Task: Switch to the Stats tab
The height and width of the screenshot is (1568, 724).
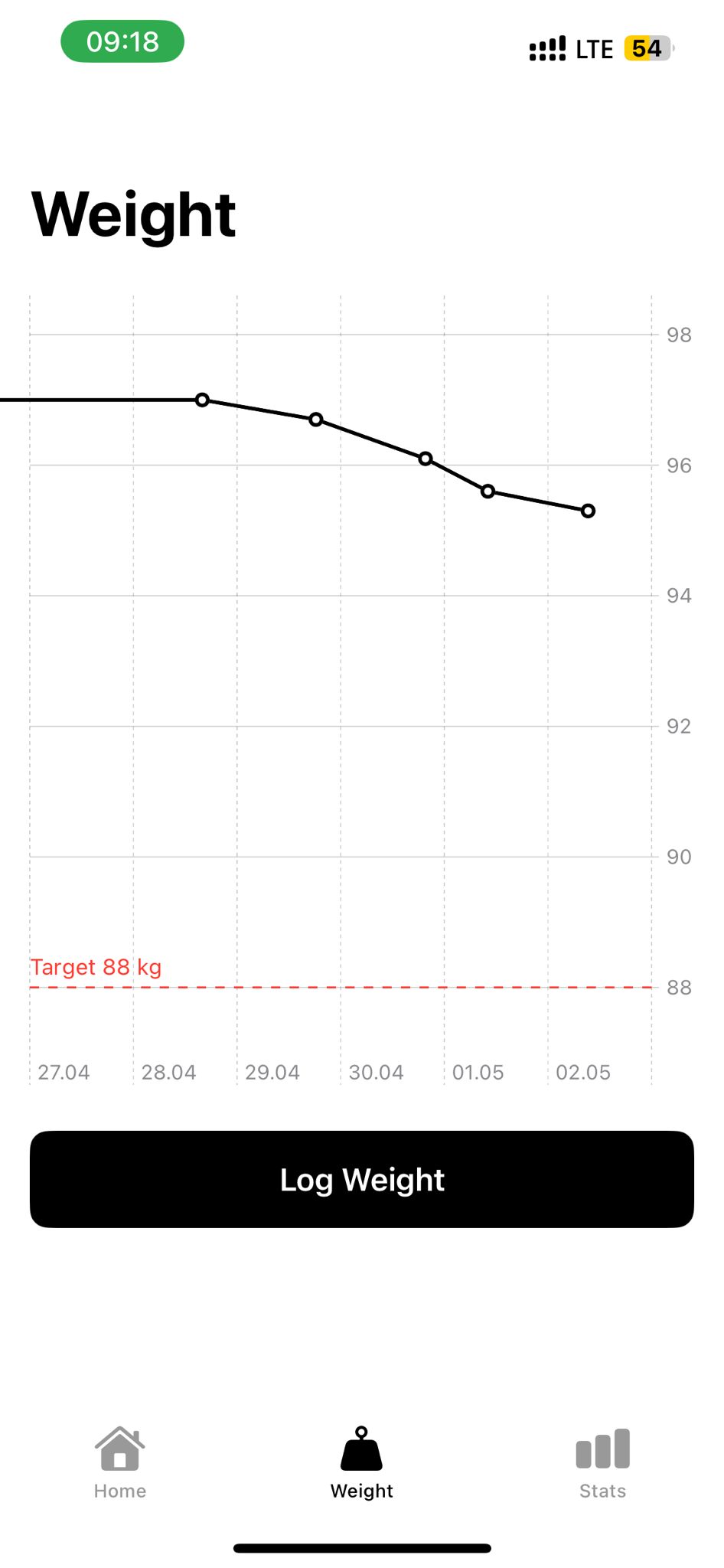Action: coord(602,1462)
